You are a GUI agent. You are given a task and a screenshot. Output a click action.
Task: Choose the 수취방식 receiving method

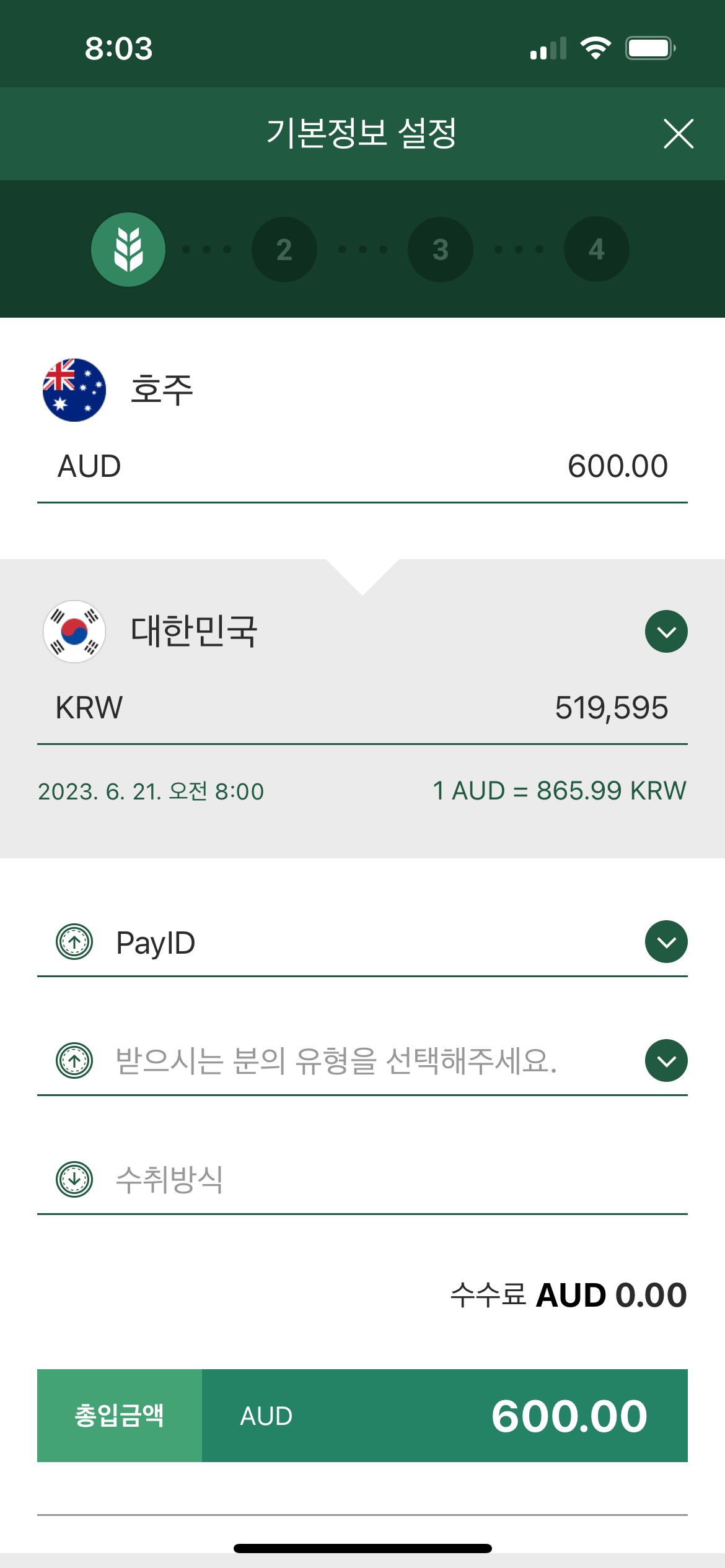tap(362, 1179)
